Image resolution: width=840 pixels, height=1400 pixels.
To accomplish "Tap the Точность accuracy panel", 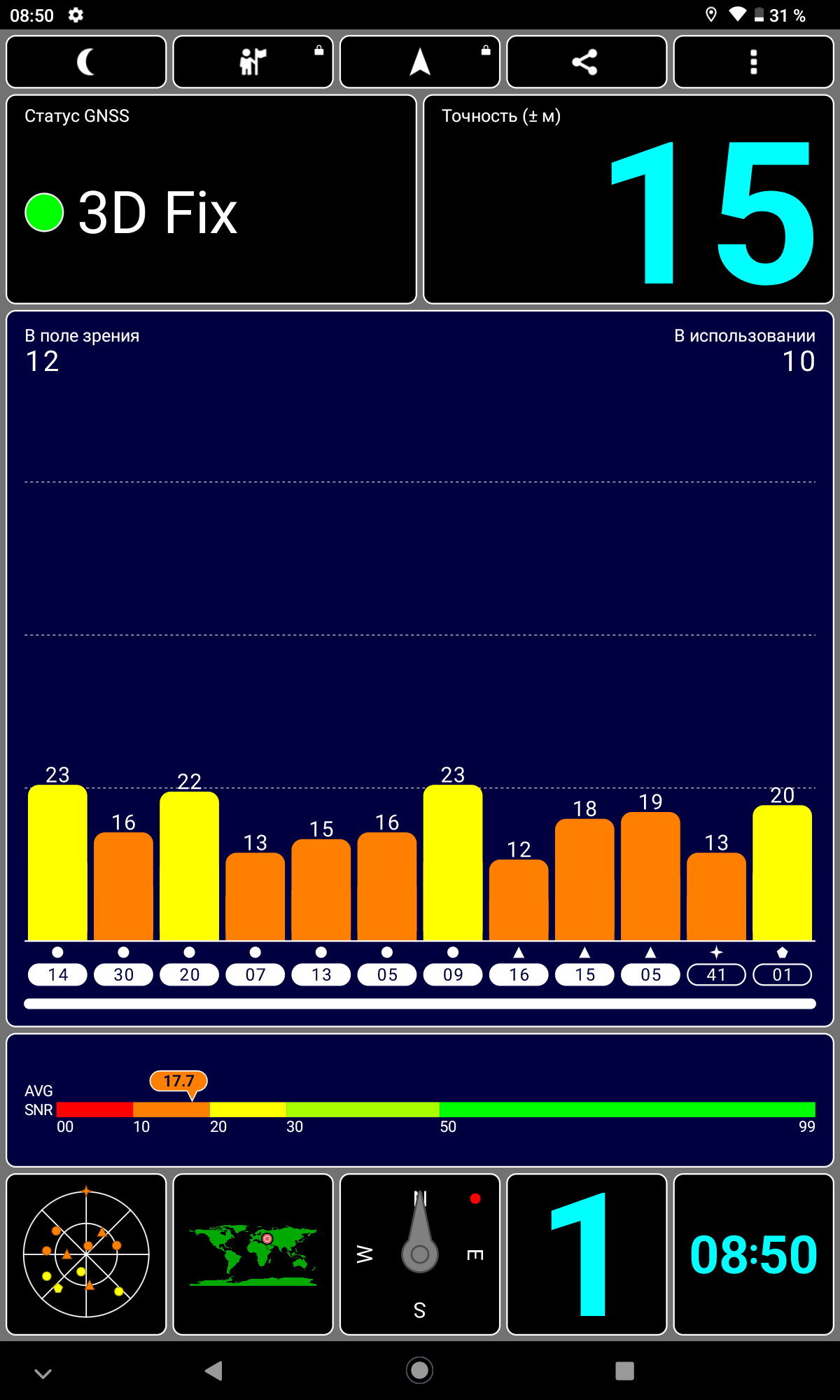I will (x=628, y=199).
